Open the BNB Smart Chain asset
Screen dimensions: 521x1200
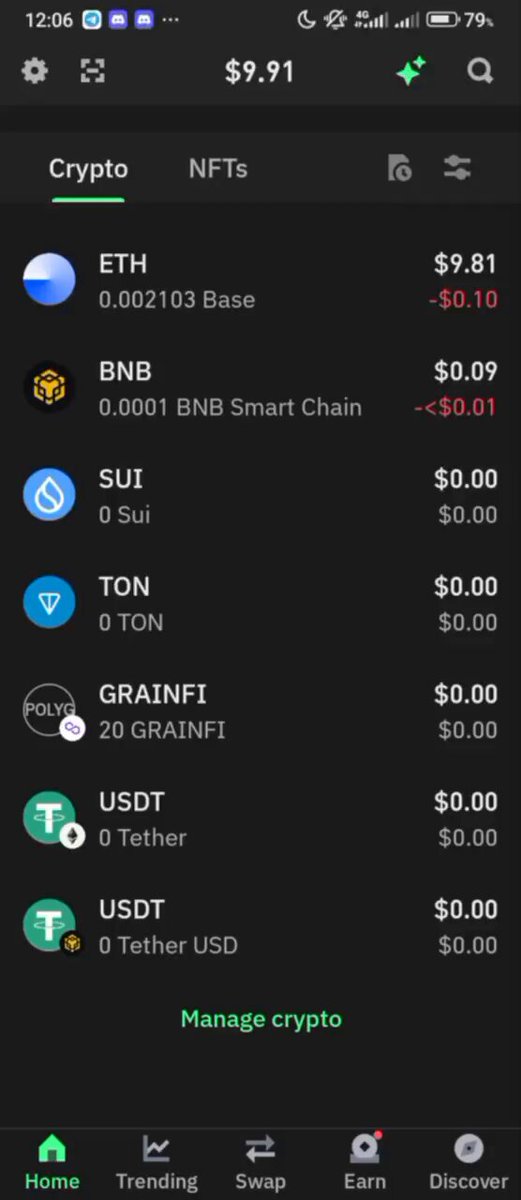pyautogui.click(x=260, y=388)
